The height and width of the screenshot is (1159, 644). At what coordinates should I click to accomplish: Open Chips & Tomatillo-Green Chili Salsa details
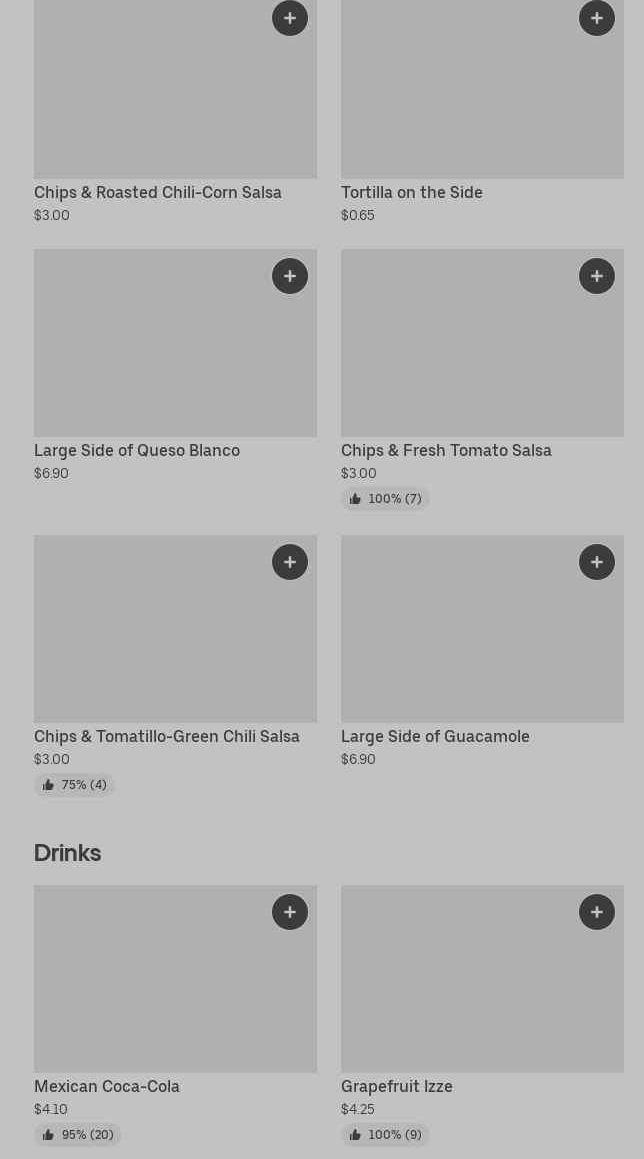click(167, 736)
